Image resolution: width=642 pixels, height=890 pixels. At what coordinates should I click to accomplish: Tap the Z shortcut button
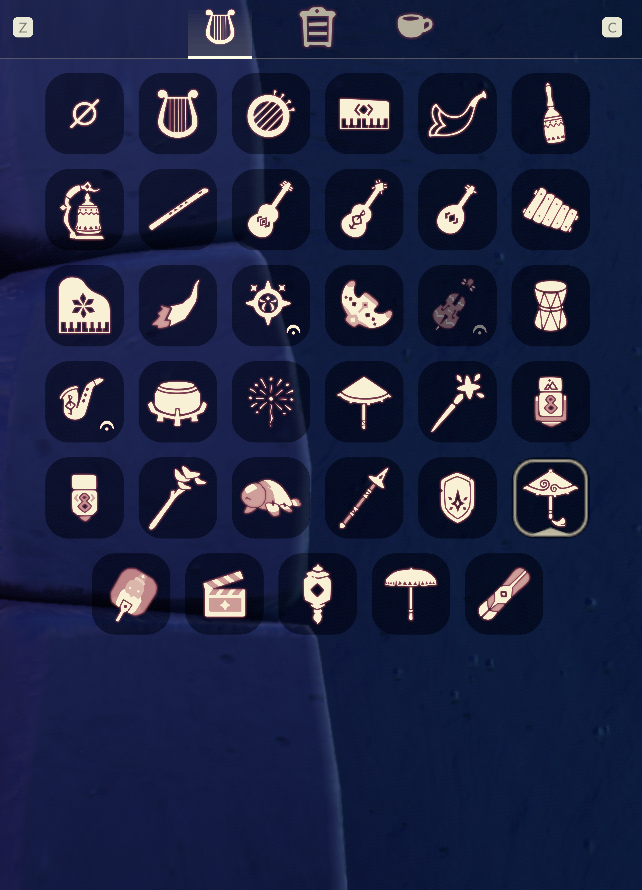(23, 28)
